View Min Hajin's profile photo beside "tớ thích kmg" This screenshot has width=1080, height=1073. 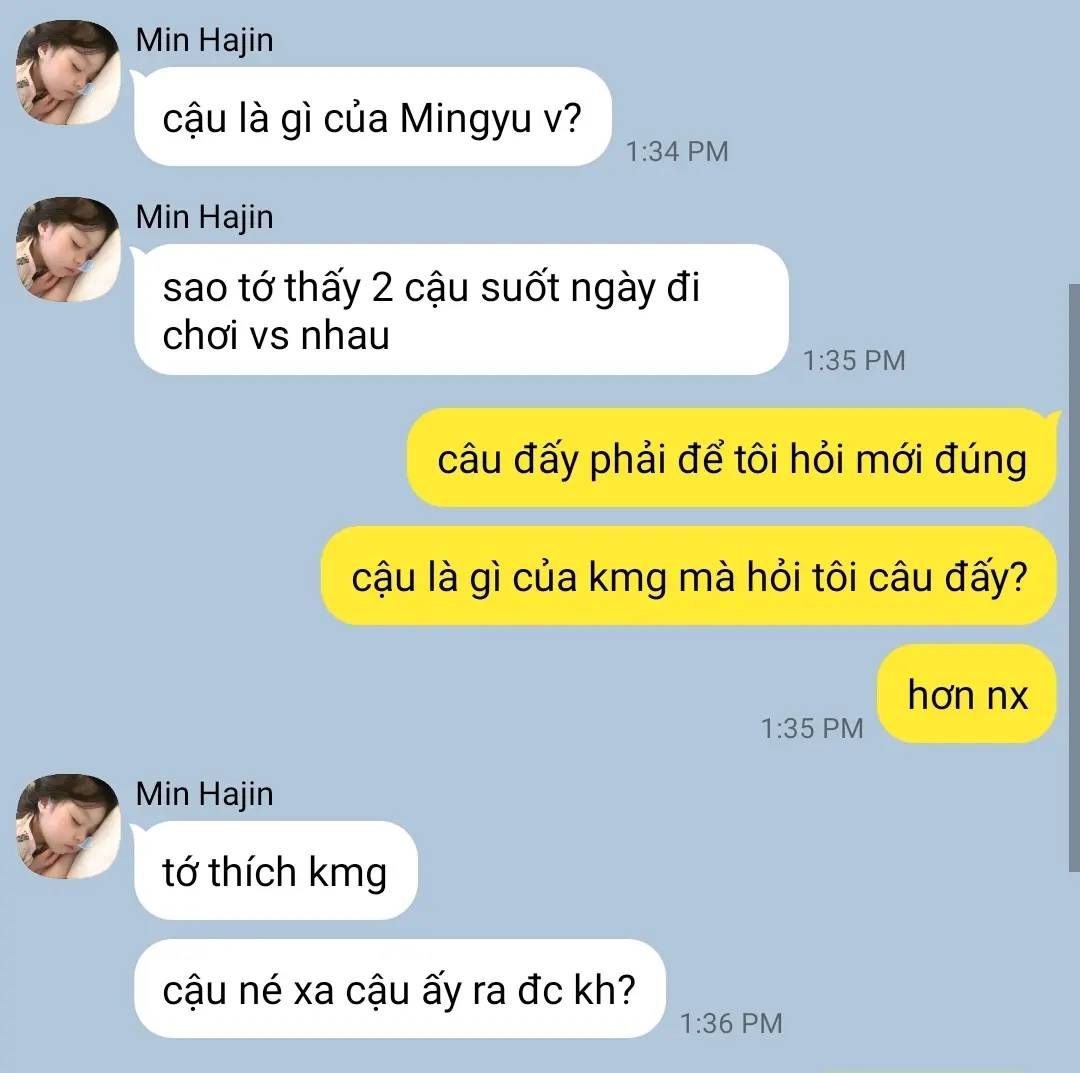(x=68, y=827)
